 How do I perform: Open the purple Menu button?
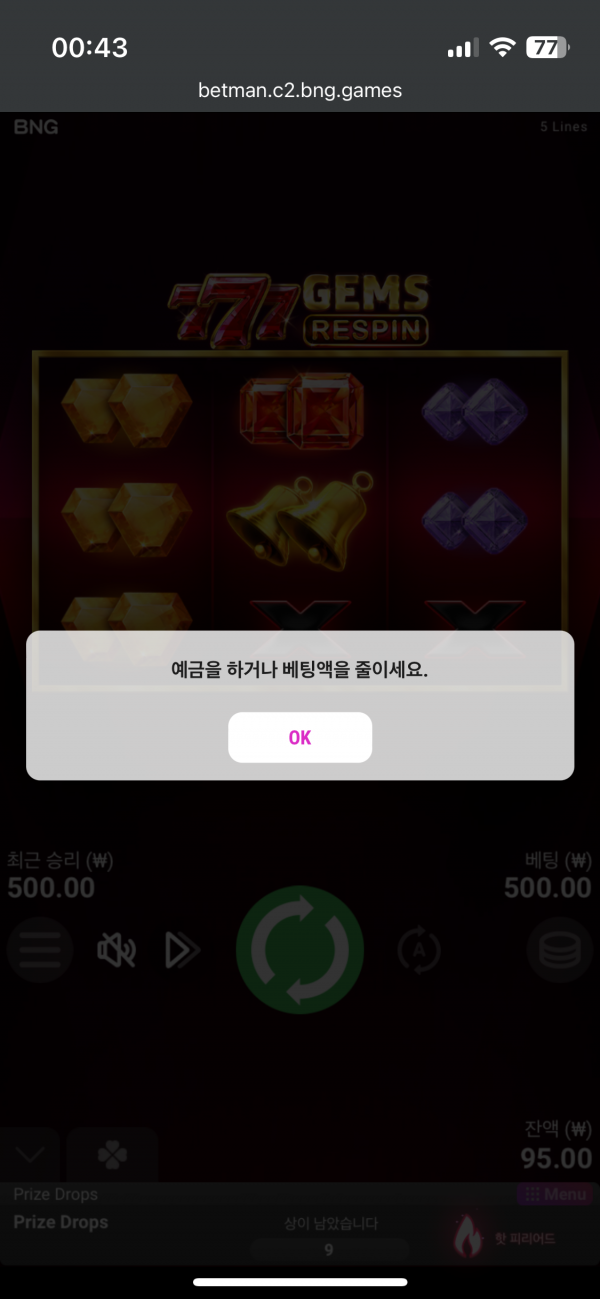[556, 1194]
